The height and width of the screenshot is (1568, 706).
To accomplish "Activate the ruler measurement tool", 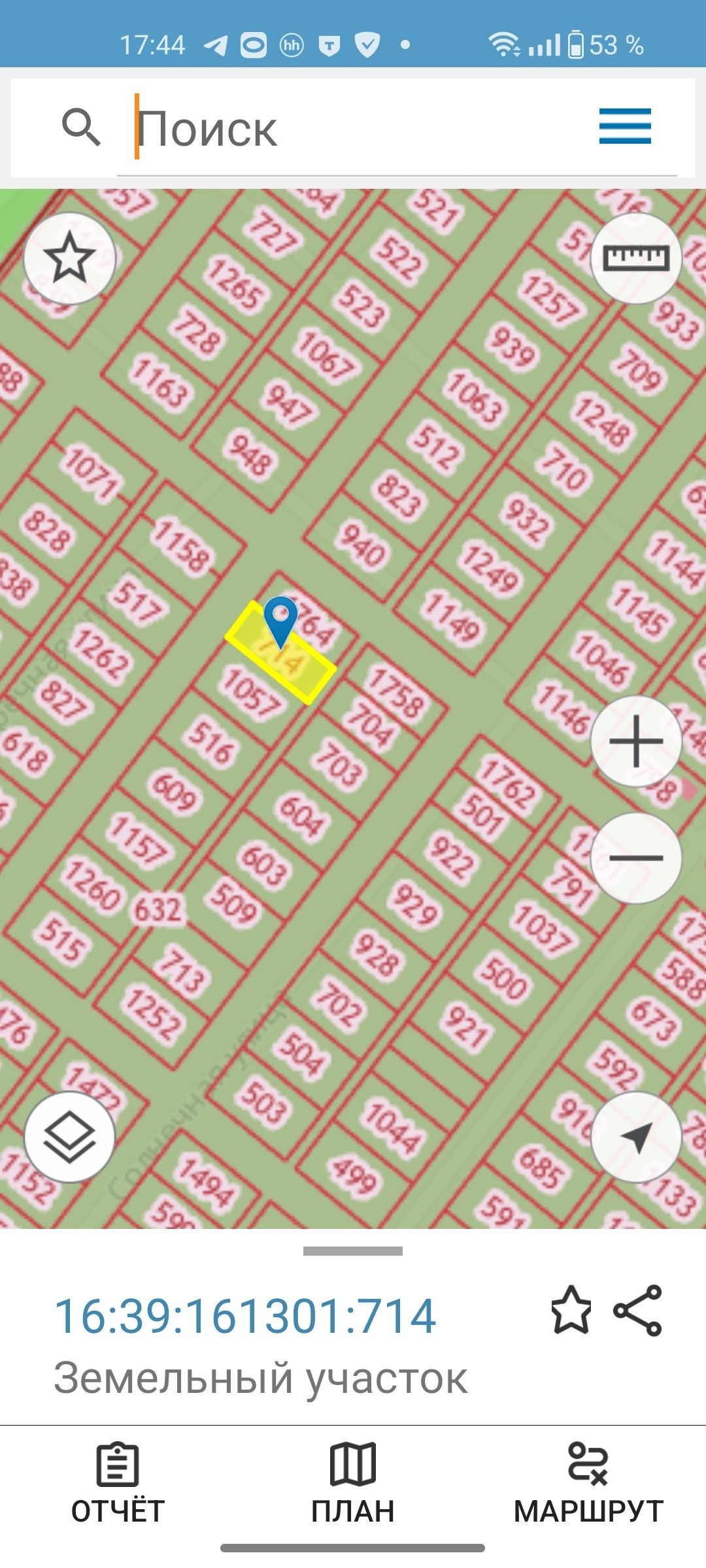I will [636, 259].
